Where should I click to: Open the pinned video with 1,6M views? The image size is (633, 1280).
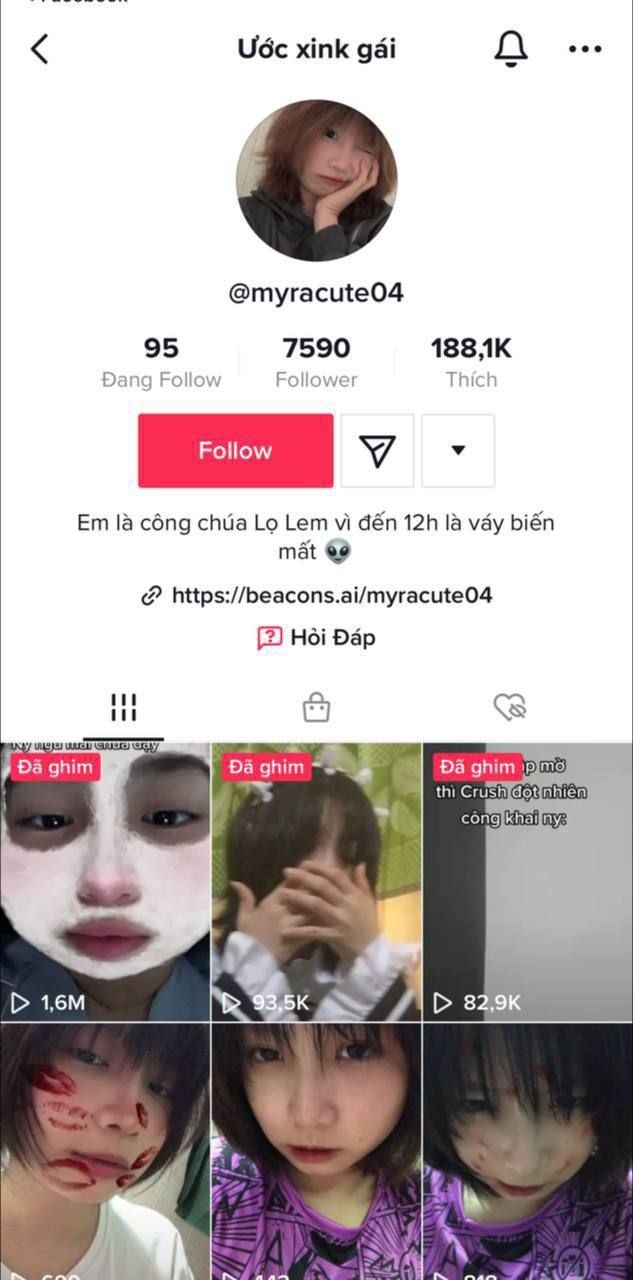[105, 880]
